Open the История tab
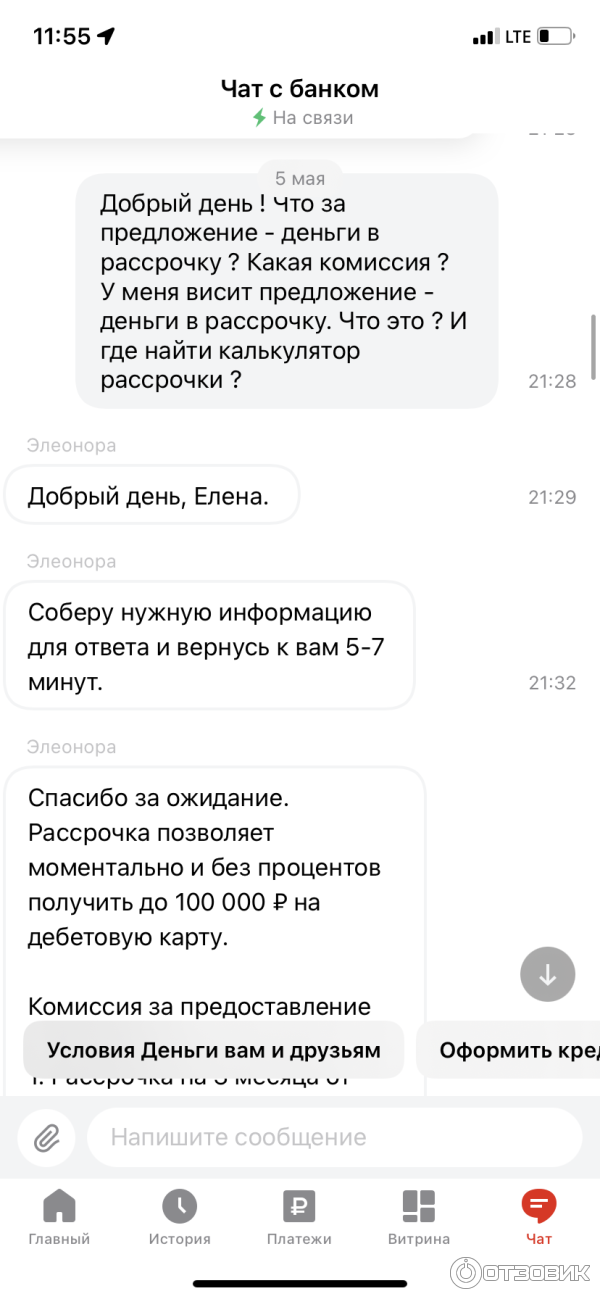Image resolution: width=600 pixels, height=1299 pixels. point(180,1216)
